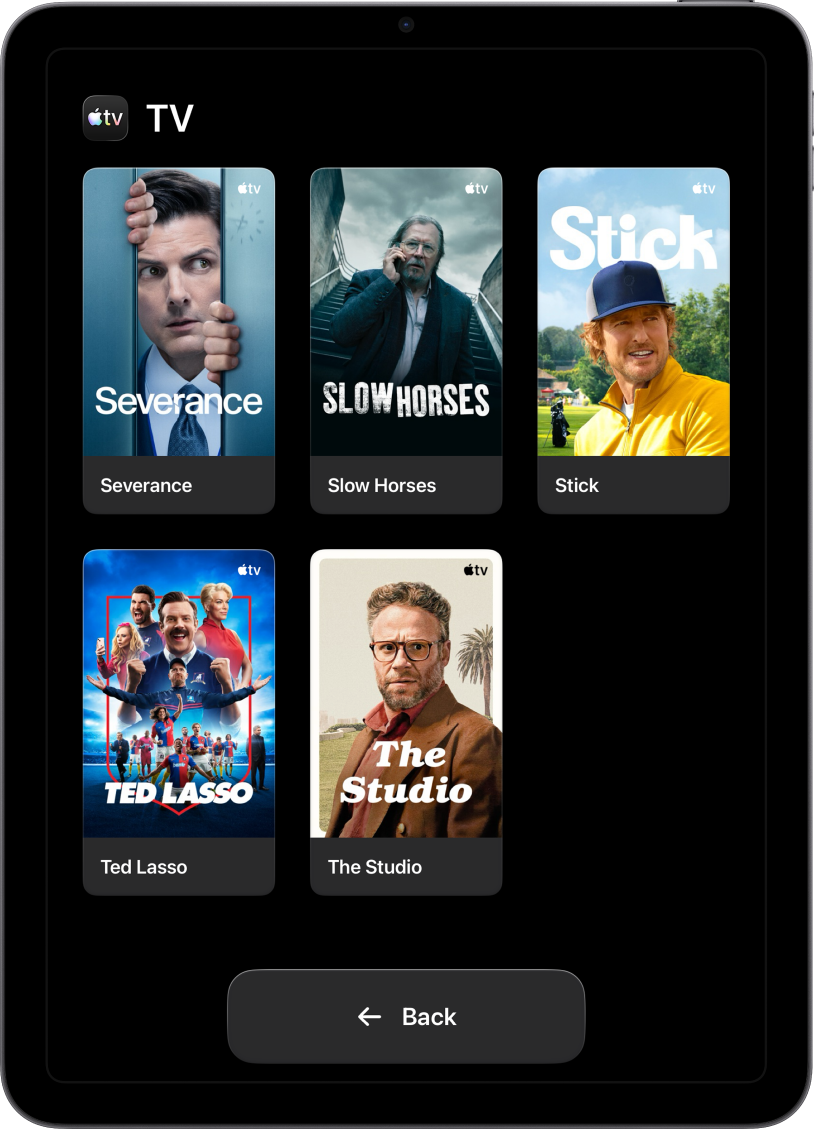Click the Apple TV badge on Stick poster

pos(703,187)
